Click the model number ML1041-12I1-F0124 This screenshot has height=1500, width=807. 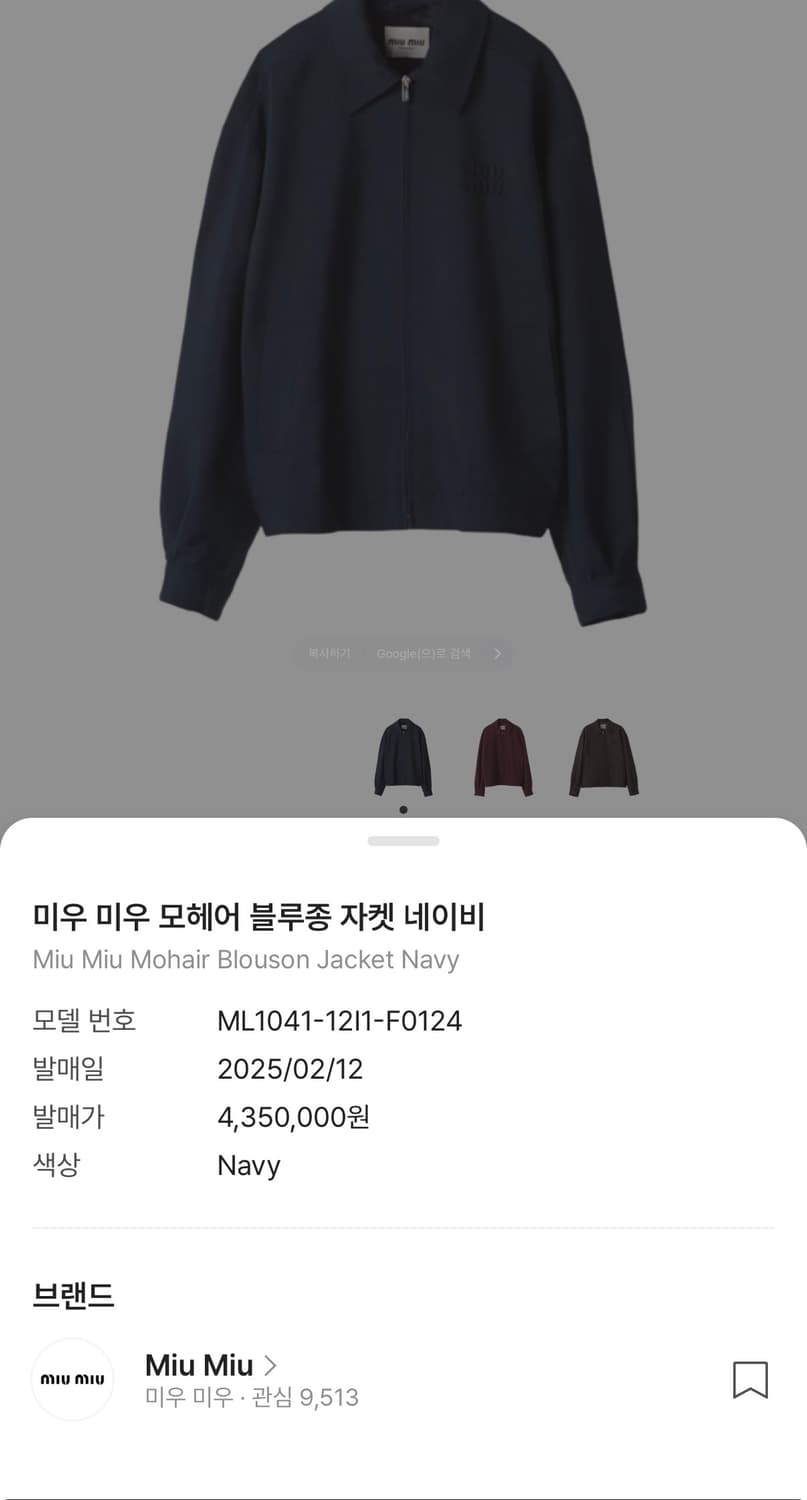[x=340, y=1021]
